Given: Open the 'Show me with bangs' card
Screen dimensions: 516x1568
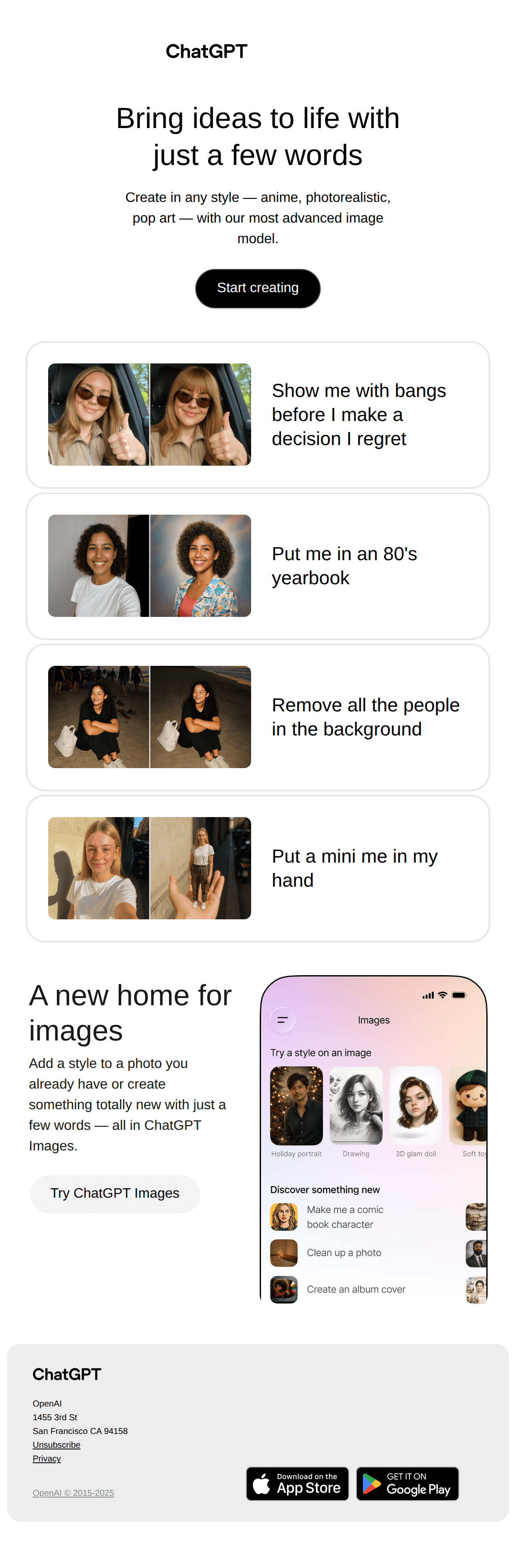Looking at the screenshot, I should (x=258, y=415).
